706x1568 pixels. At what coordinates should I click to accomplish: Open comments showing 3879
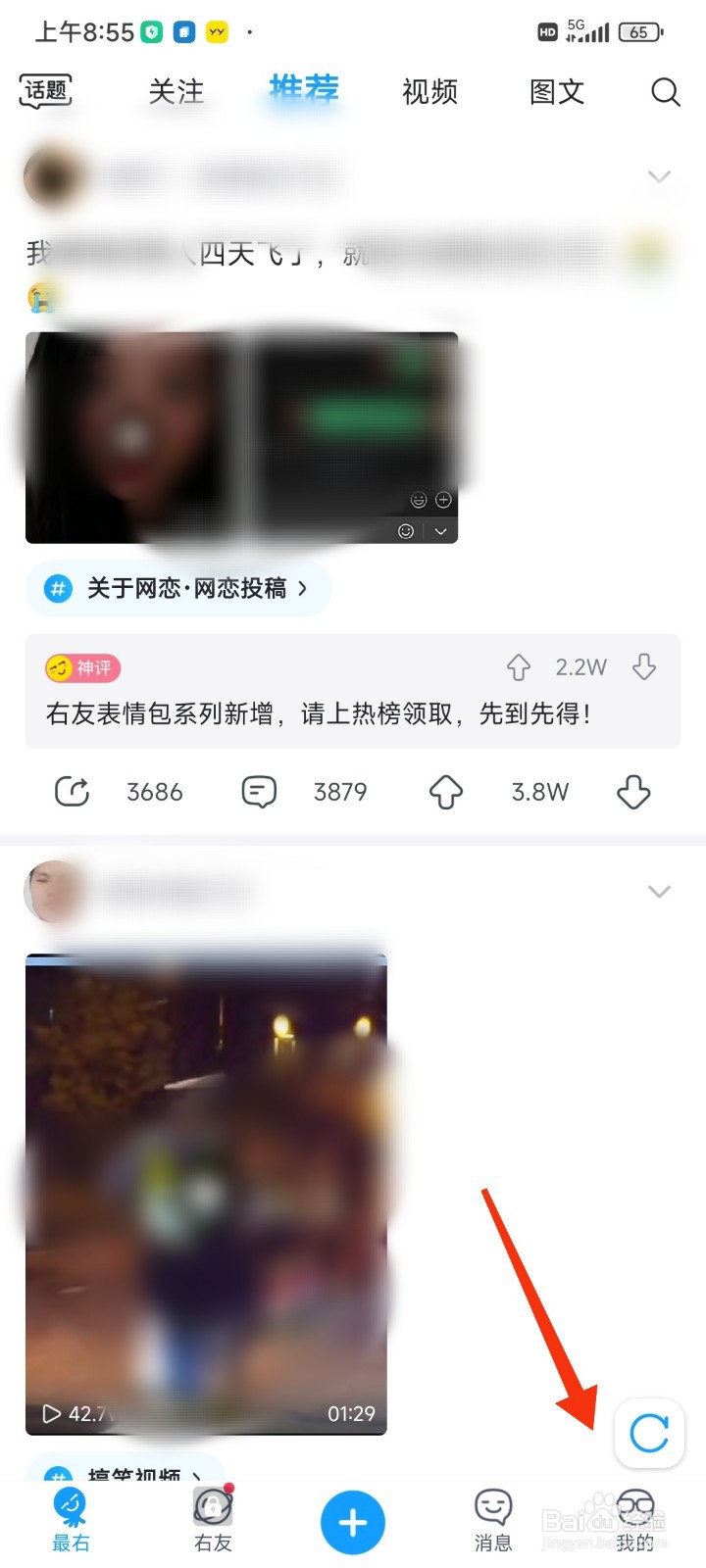(257, 790)
